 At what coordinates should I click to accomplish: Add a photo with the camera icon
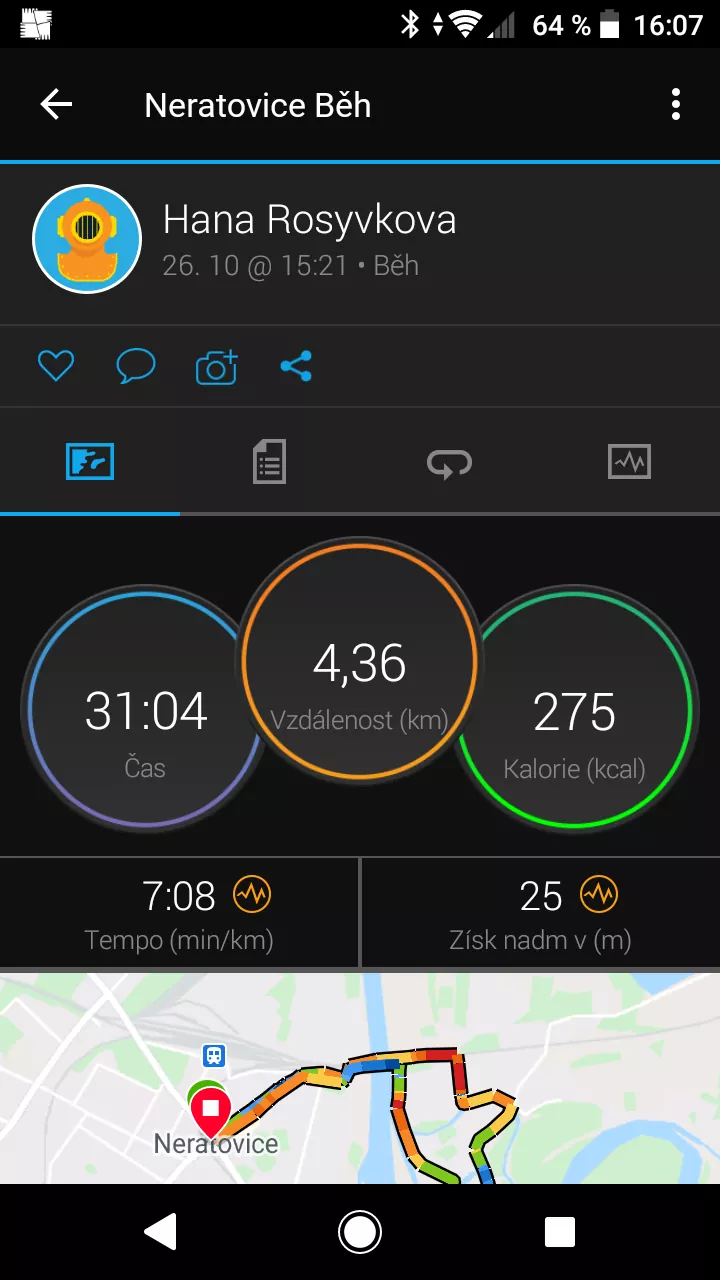tap(216, 367)
